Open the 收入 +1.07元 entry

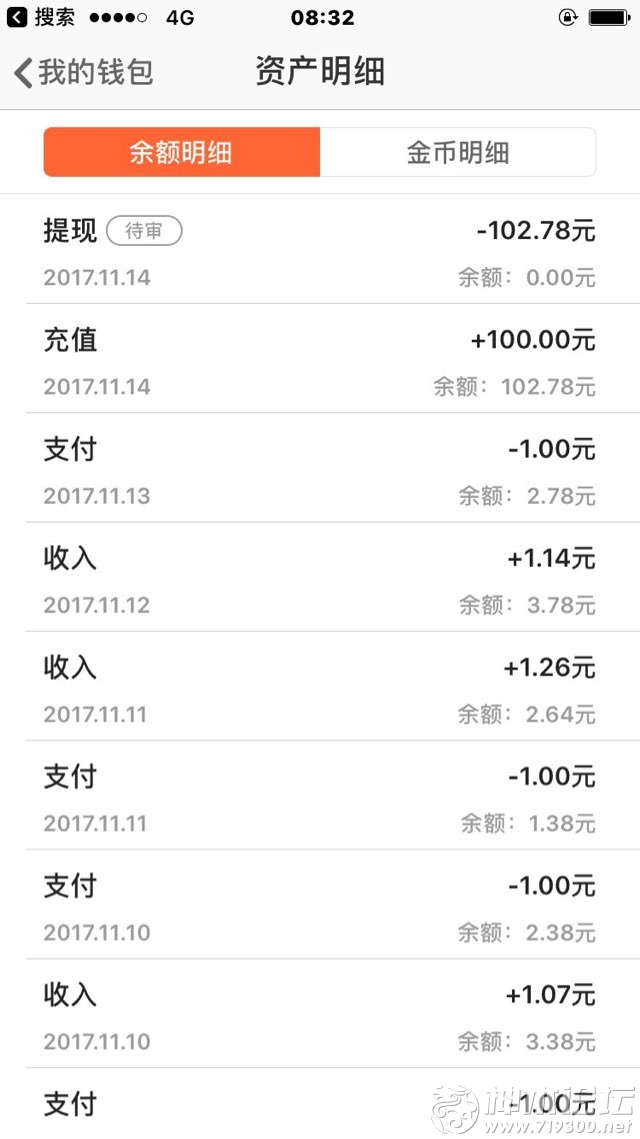pos(320,1014)
